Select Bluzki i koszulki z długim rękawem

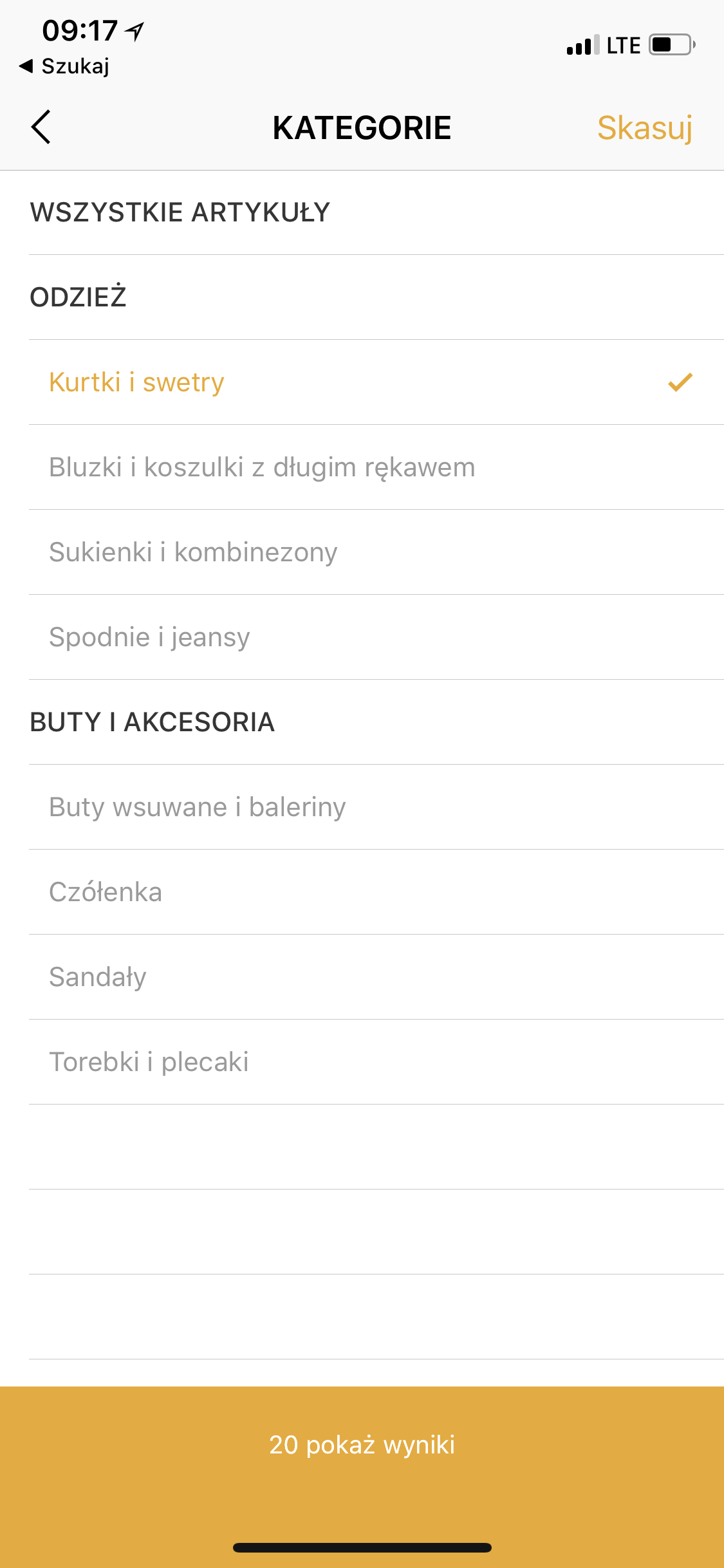coord(262,467)
